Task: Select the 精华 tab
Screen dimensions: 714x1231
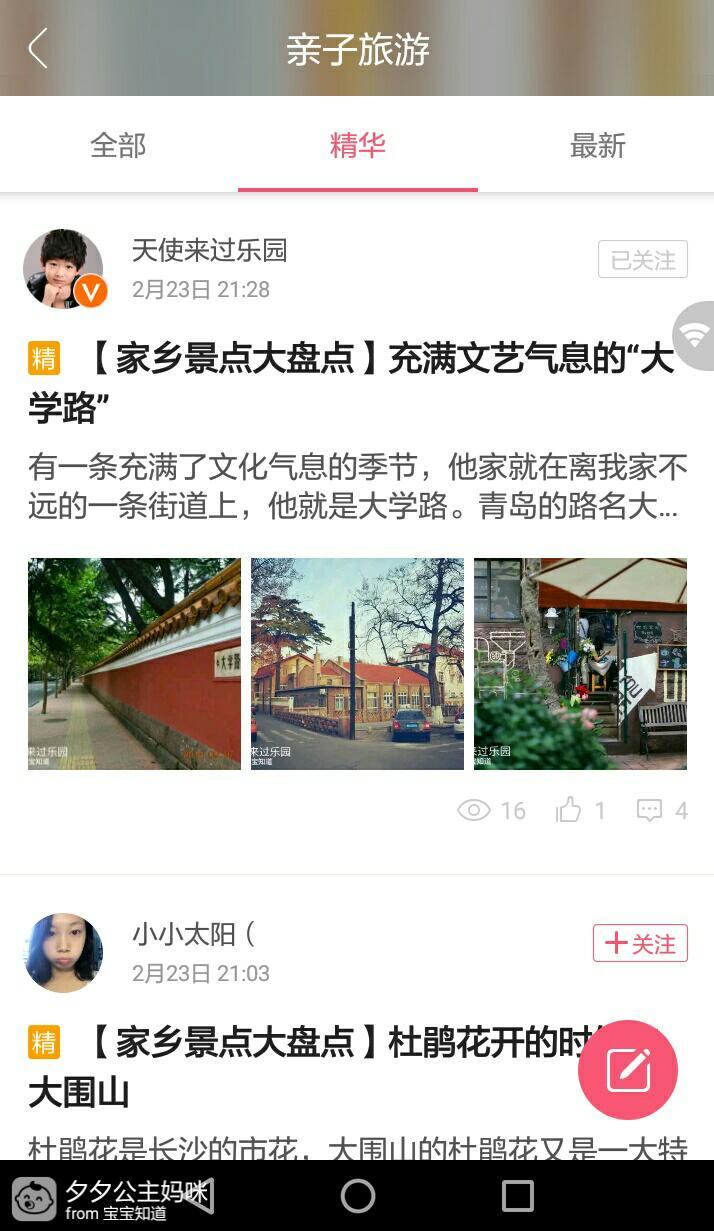Action: click(357, 146)
